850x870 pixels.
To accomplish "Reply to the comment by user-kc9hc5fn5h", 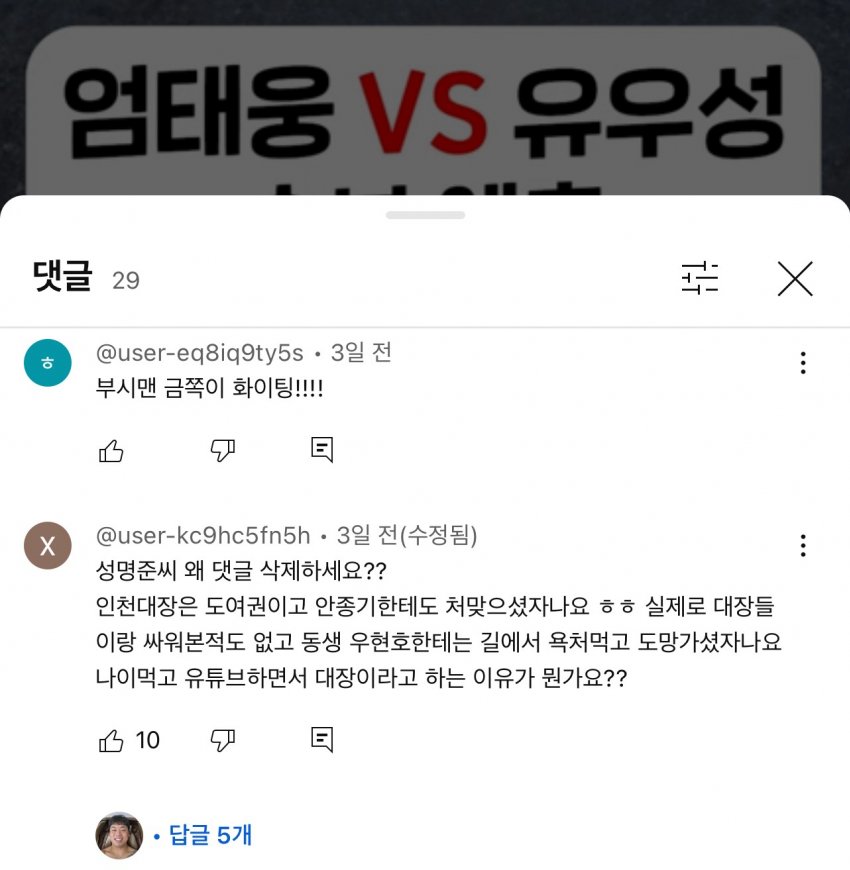I will 321,740.
